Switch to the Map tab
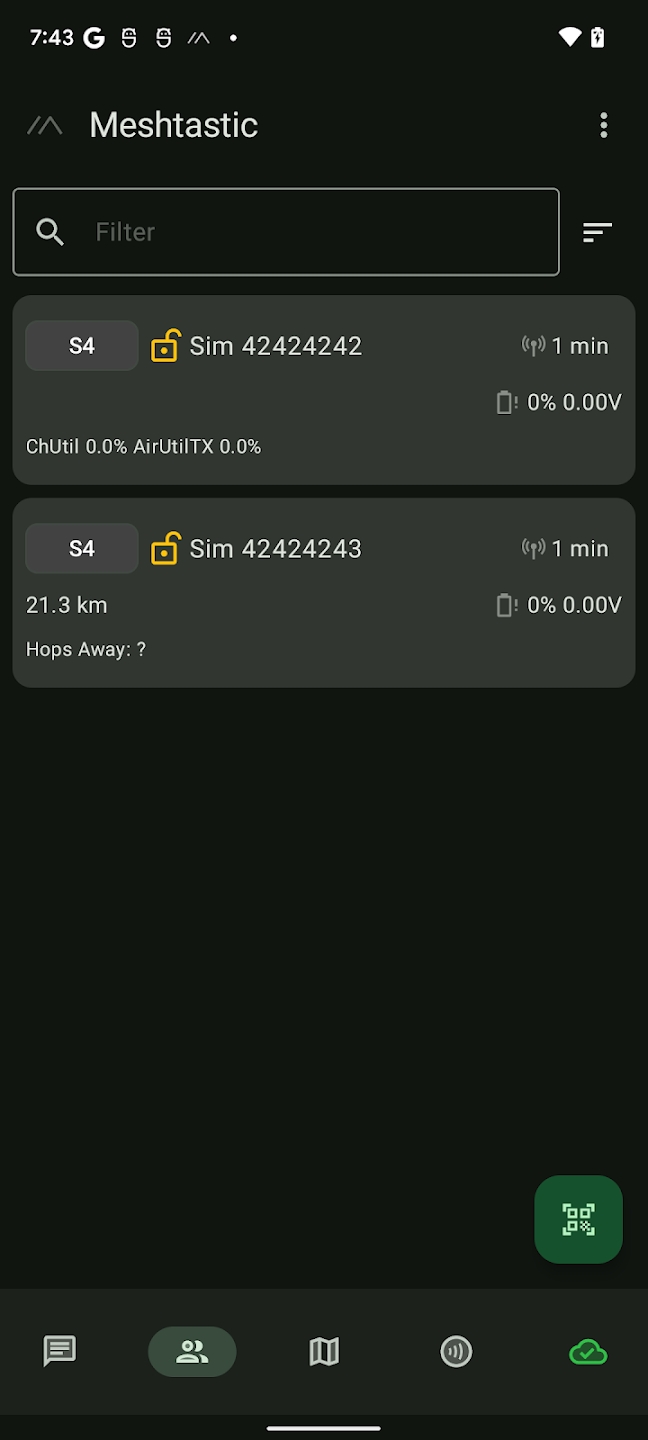Image resolution: width=648 pixels, height=1440 pixels. point(324,1352)
